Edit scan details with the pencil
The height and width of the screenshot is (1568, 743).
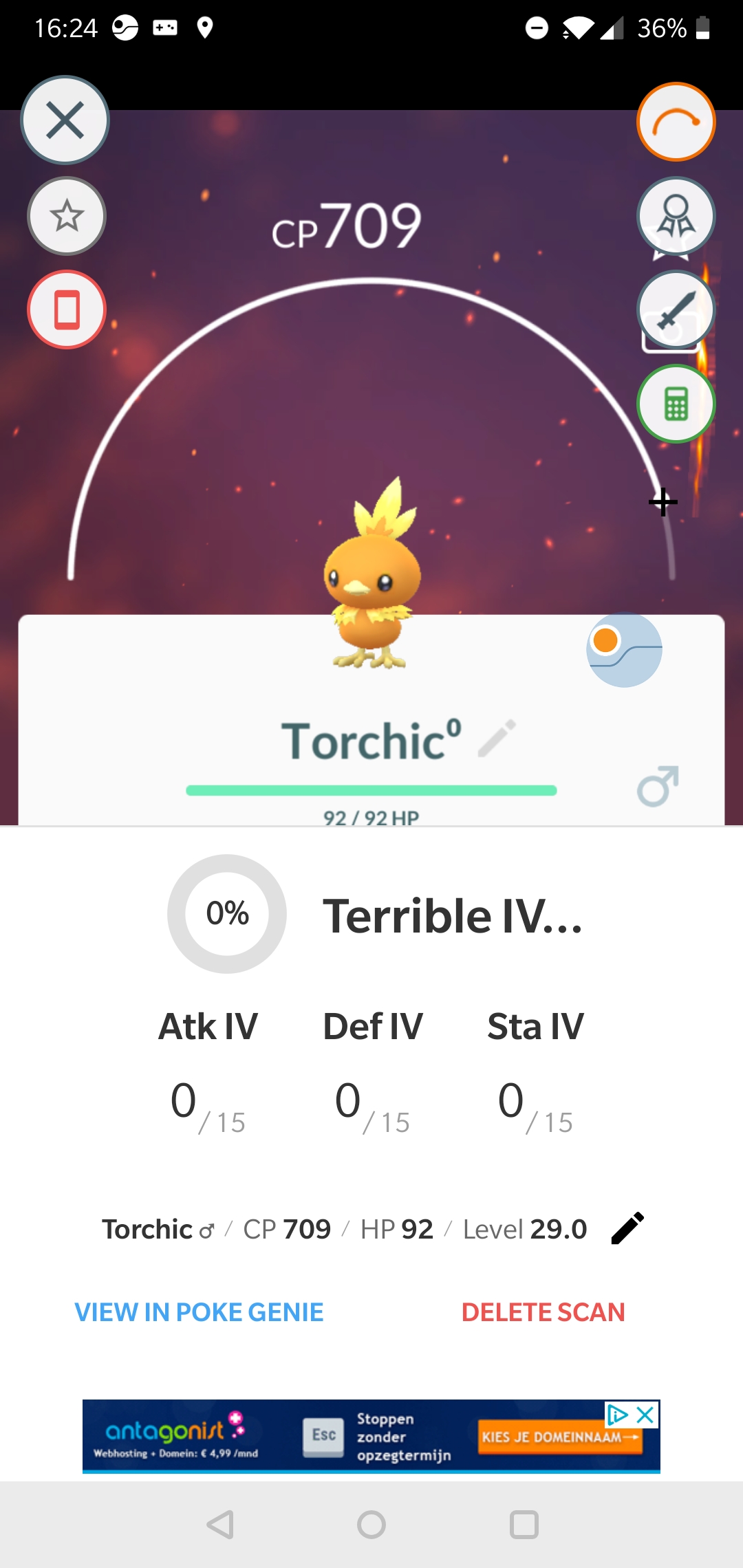click(627, 1228)
